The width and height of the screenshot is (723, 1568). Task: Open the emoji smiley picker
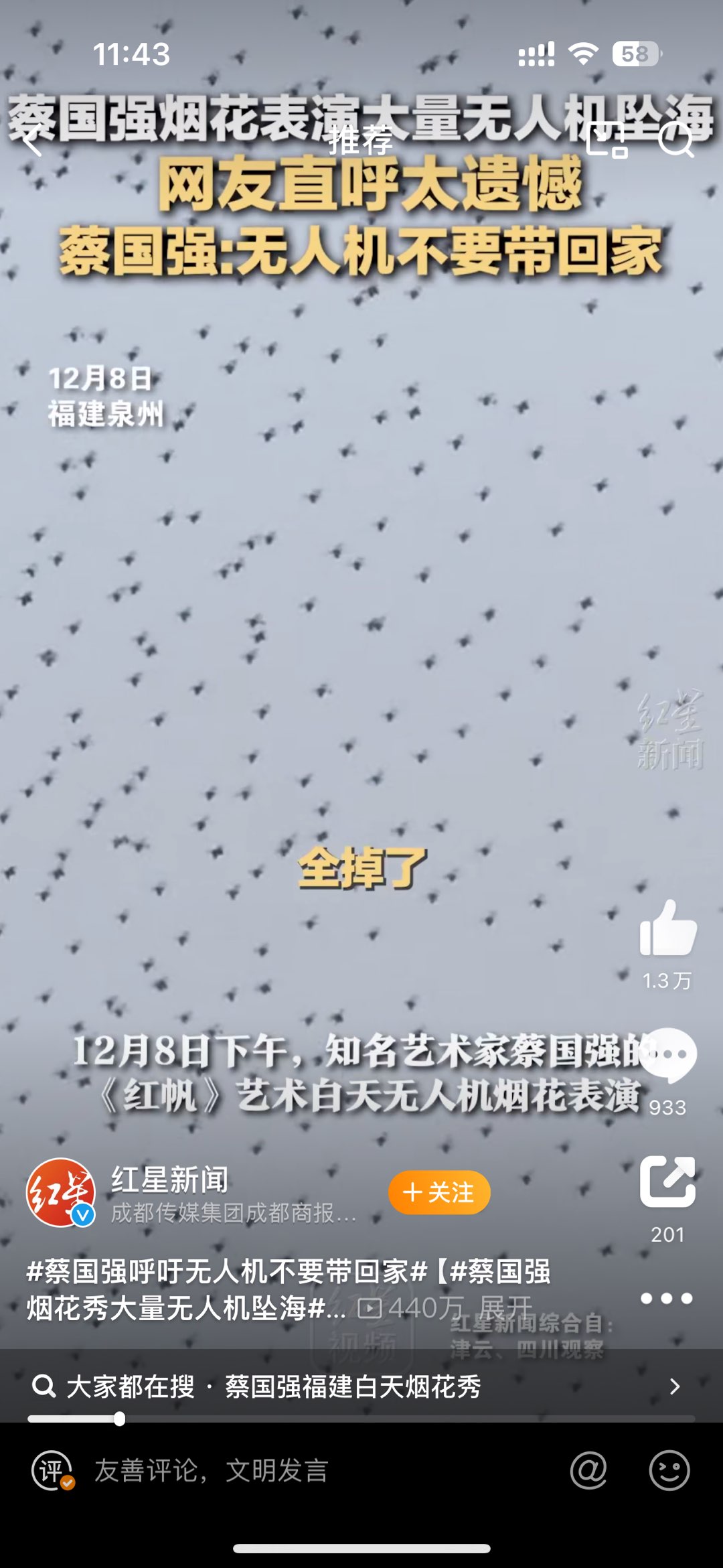669,1471
